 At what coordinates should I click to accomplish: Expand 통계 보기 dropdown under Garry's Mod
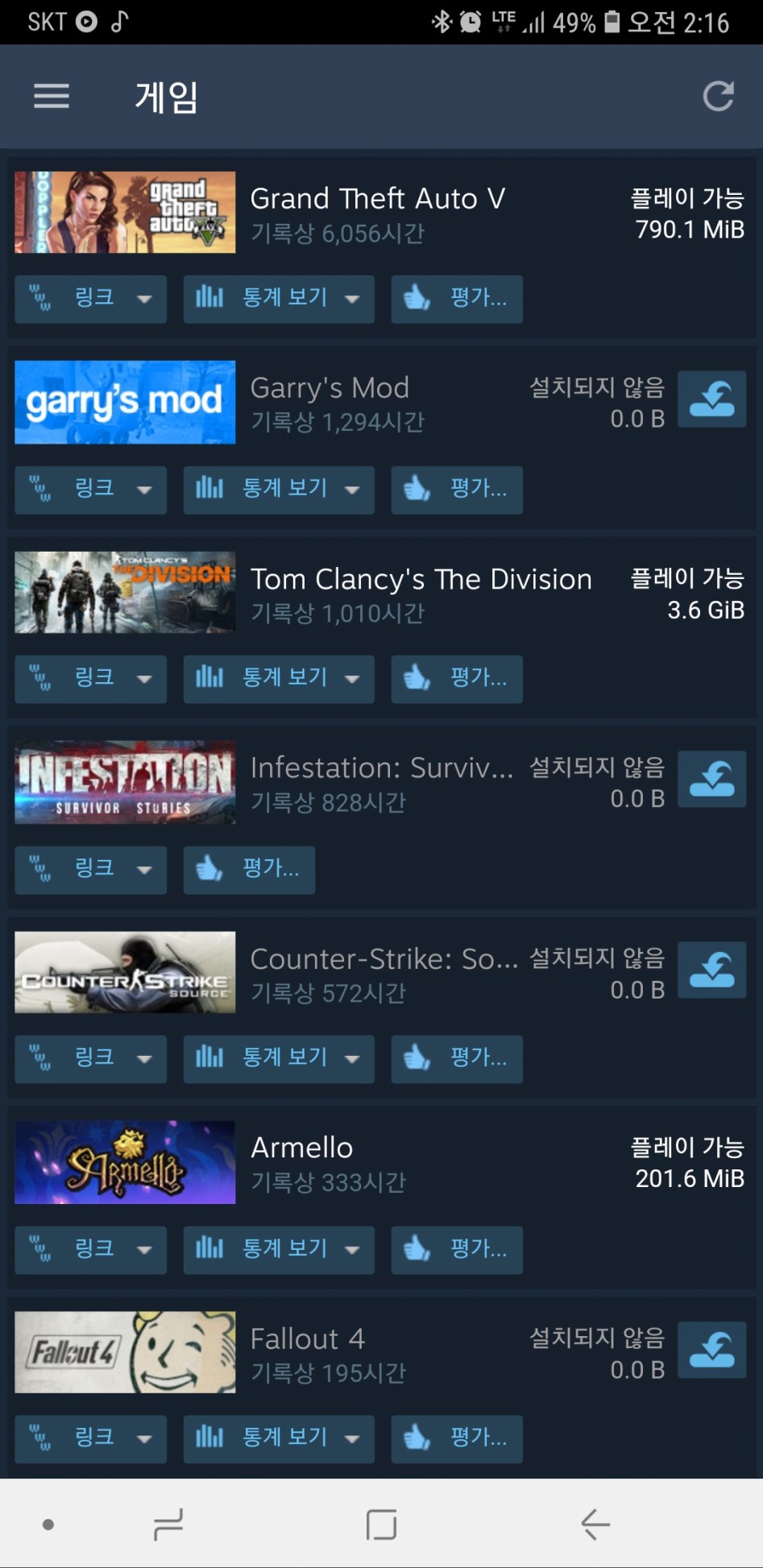pos(279,489)
